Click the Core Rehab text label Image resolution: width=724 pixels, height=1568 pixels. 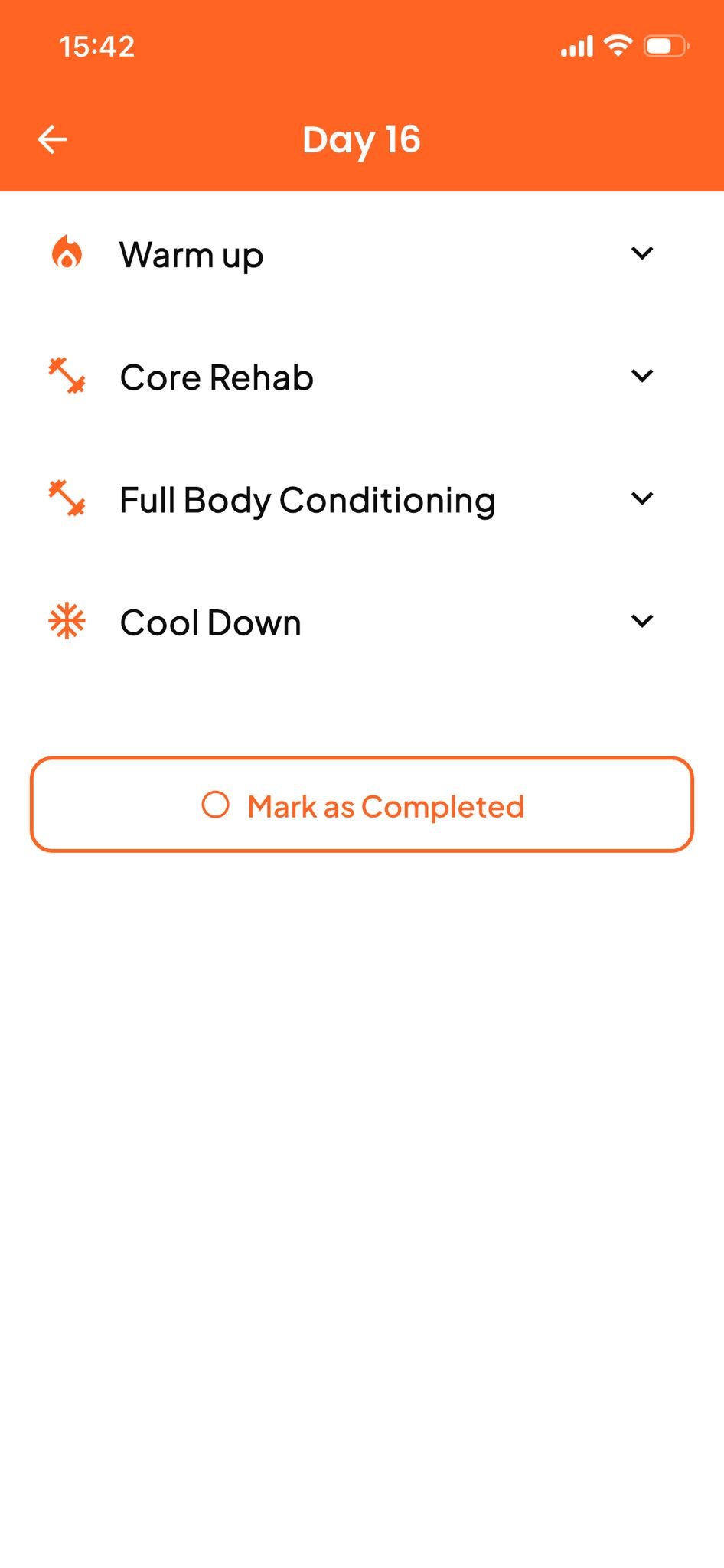[215, 377]
